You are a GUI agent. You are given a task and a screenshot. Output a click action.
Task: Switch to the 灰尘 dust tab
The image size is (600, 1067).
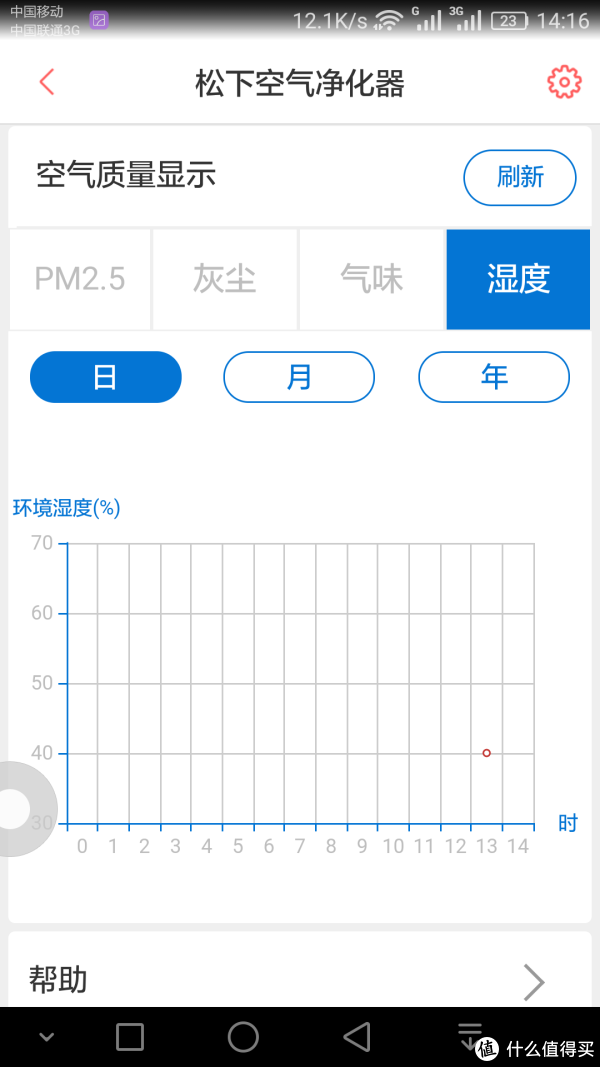pyautogui.click(x=224, y=279)
